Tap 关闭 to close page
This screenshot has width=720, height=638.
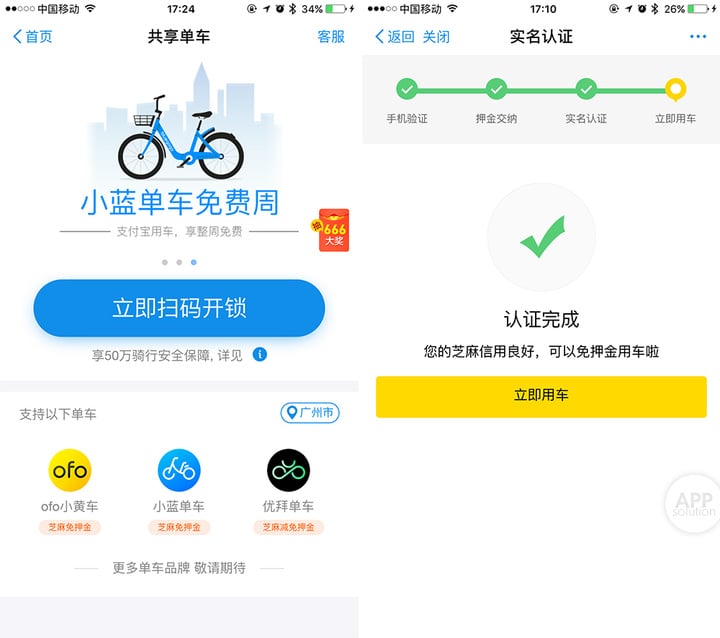436,37
